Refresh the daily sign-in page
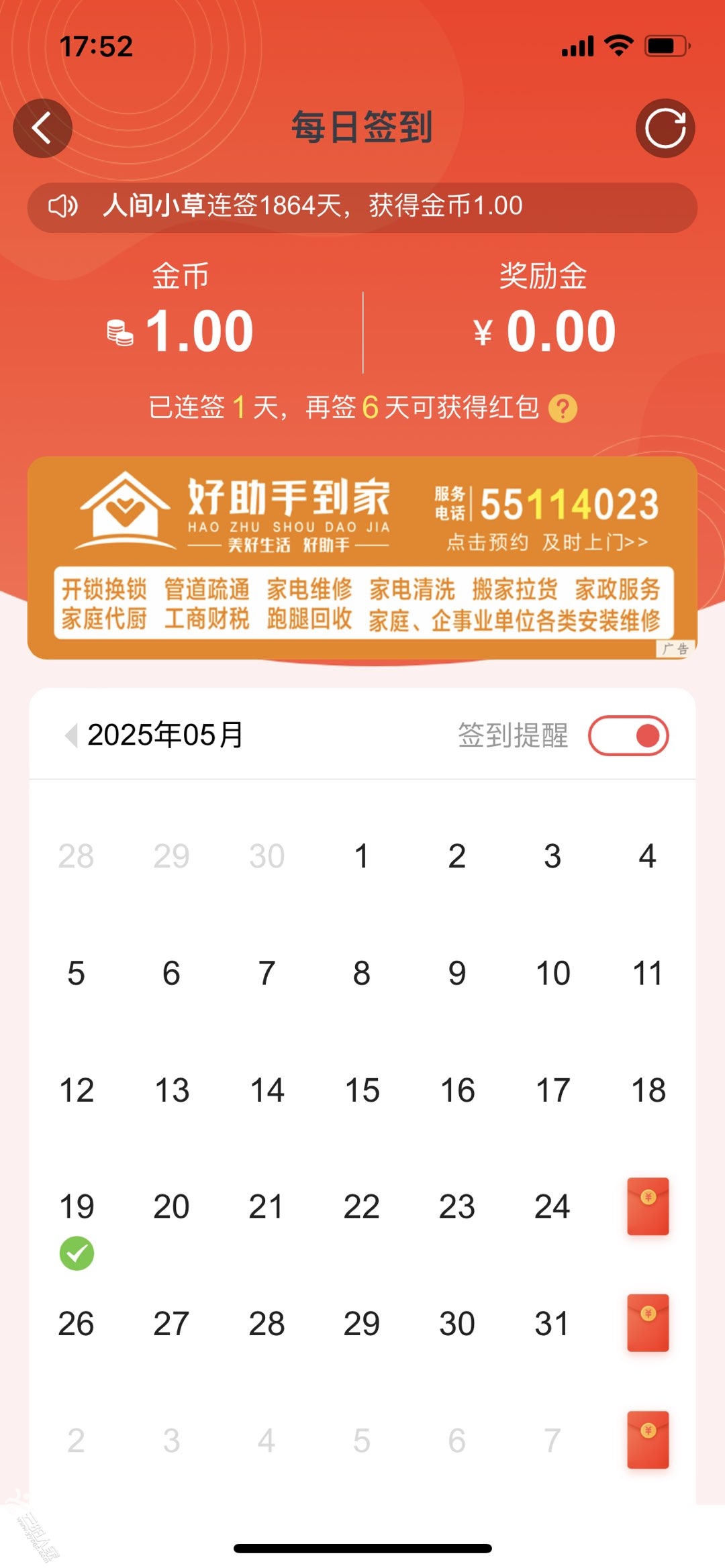This screenshot has width=725, height=1568. [x=665, y=128]
